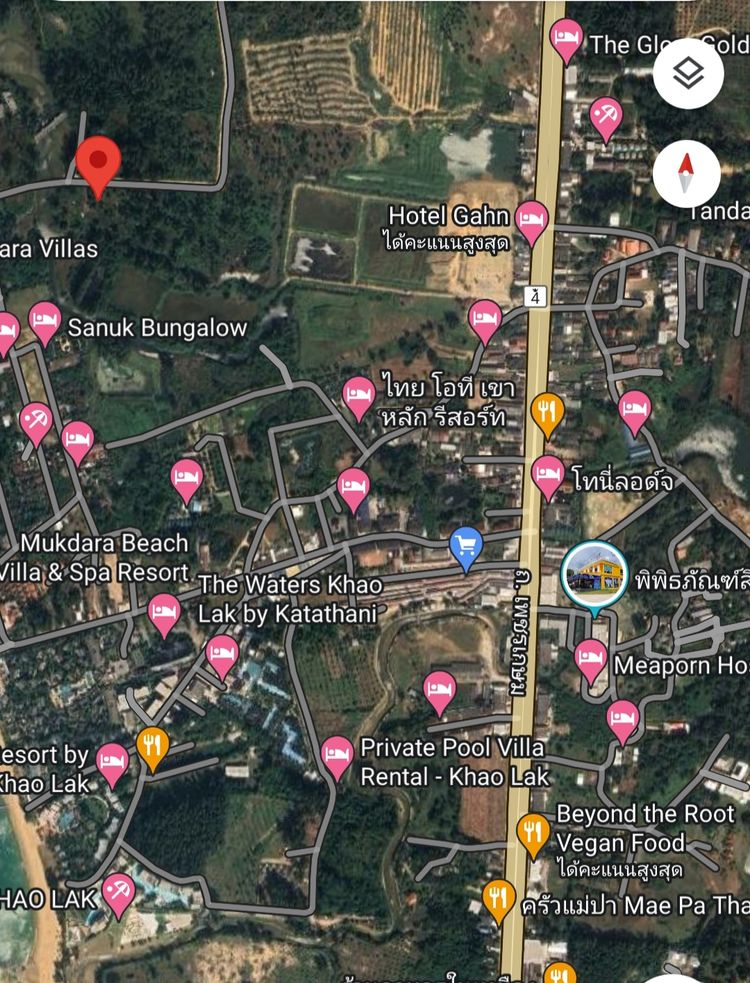The height and width of the screenshot is (983, 750).
Task: Select the โทนี่ลอดจ์ hotel pin
Action: click(x=548, y=474)
